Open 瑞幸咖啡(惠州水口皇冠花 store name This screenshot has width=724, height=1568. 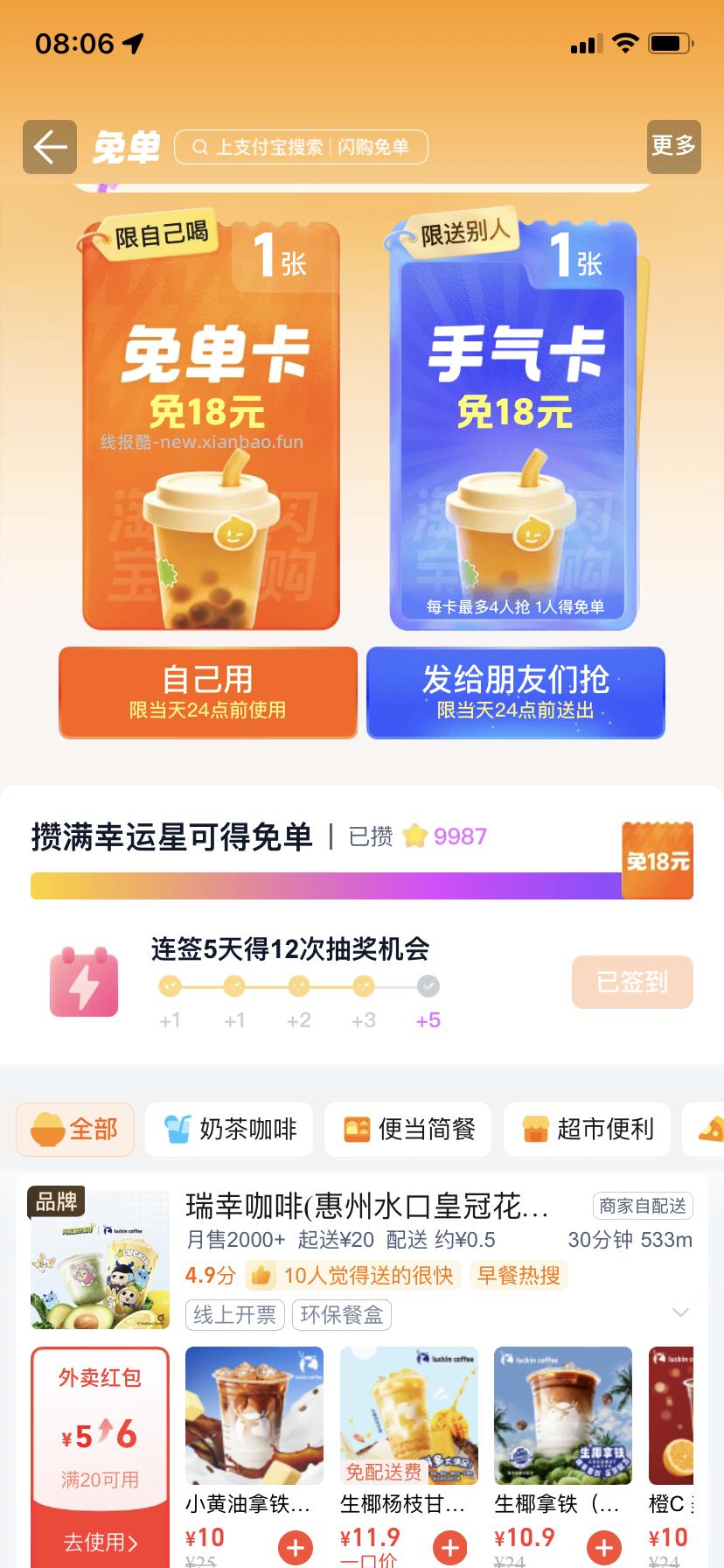pos(367,1205)
